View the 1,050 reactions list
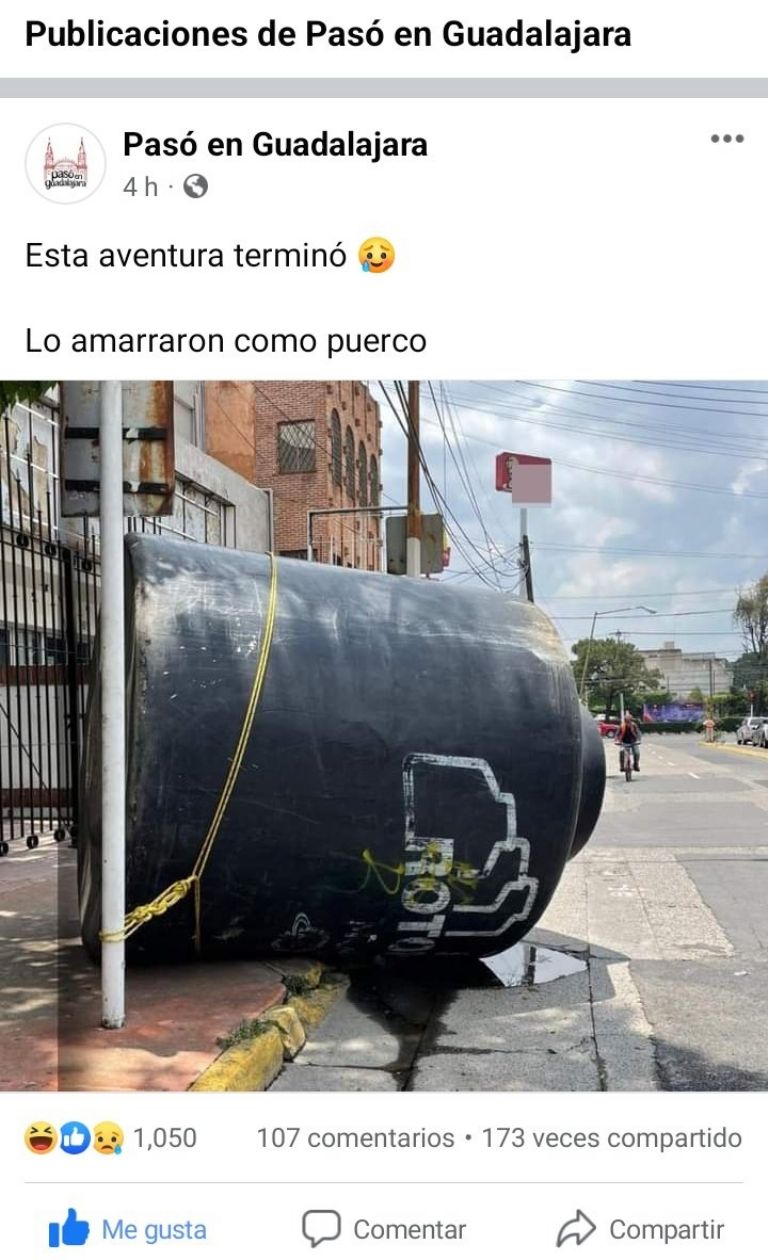 coord(111,1138)
